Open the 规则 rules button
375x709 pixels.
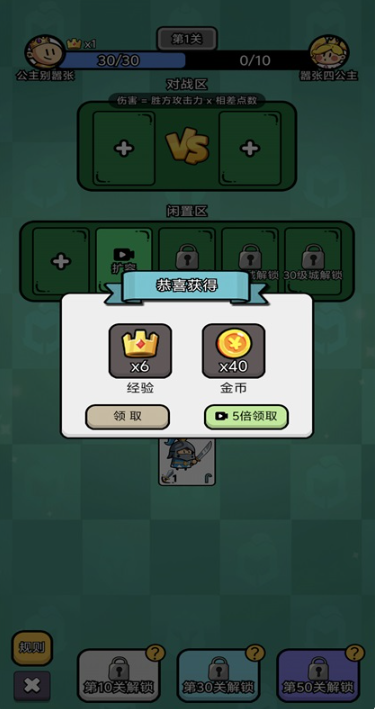[32, 648]
